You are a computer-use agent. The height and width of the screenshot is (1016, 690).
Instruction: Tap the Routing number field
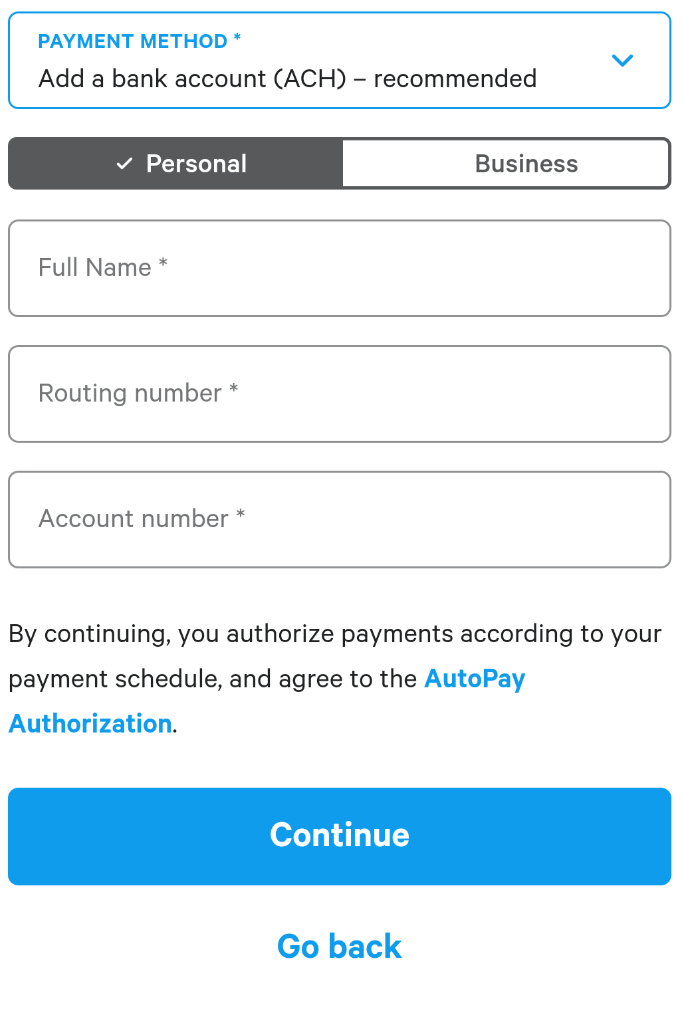click(x=339, y=394)
